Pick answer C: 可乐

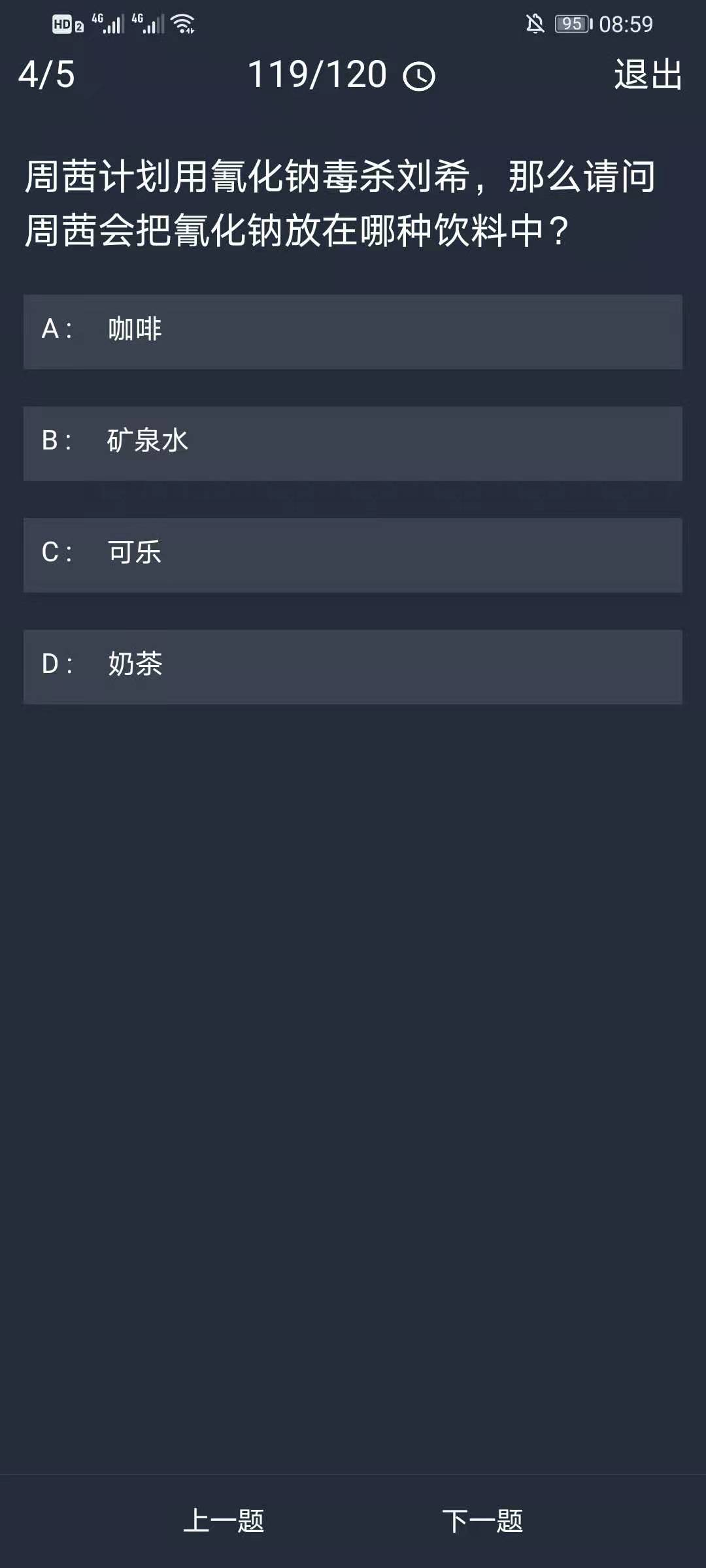coord(353,555)
